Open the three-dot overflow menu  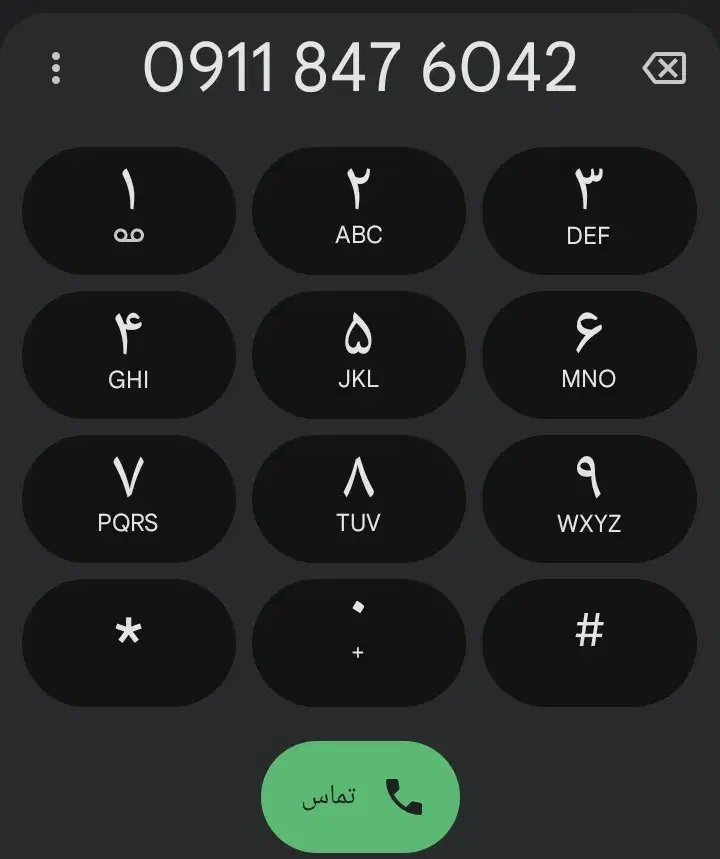[55, 68]
